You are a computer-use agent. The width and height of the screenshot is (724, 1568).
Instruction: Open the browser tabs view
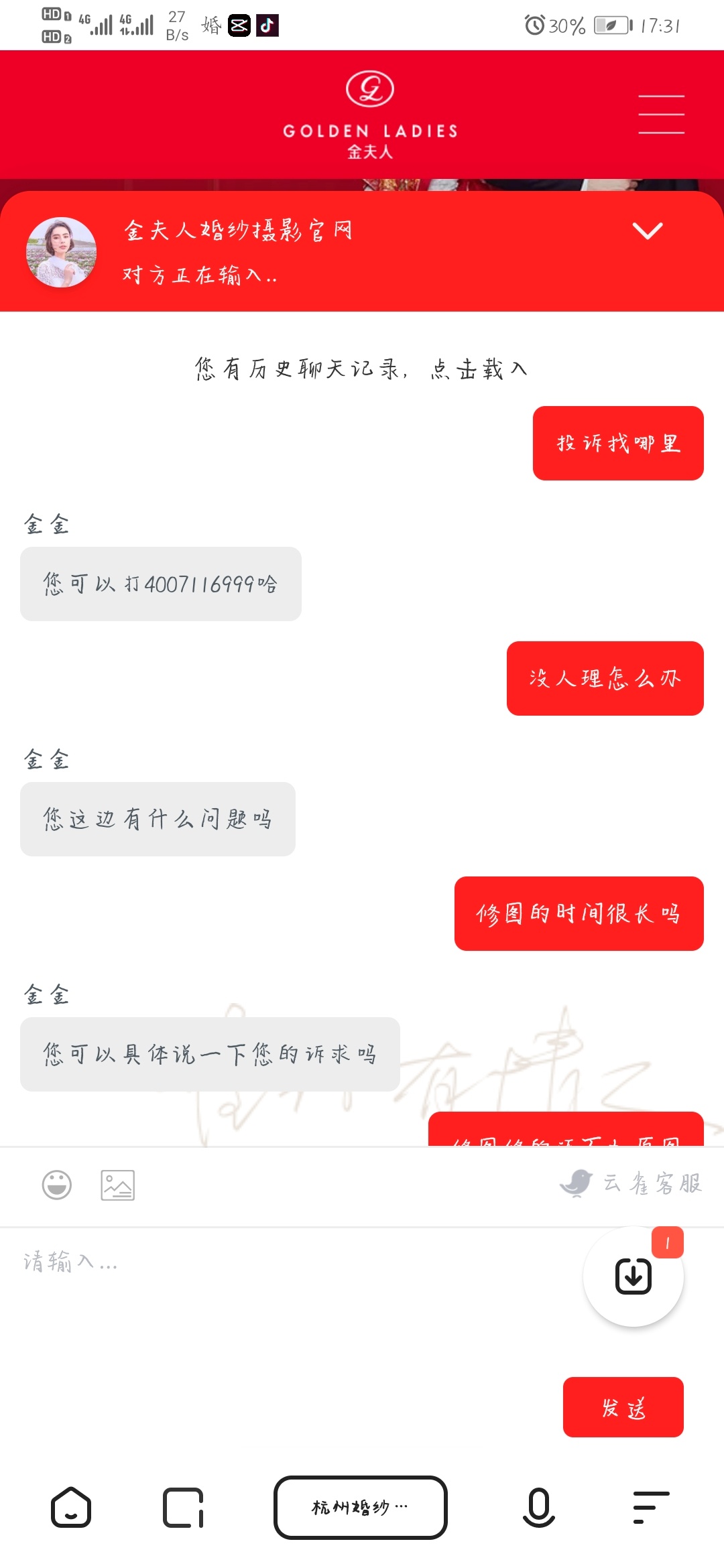[183, 1508]
